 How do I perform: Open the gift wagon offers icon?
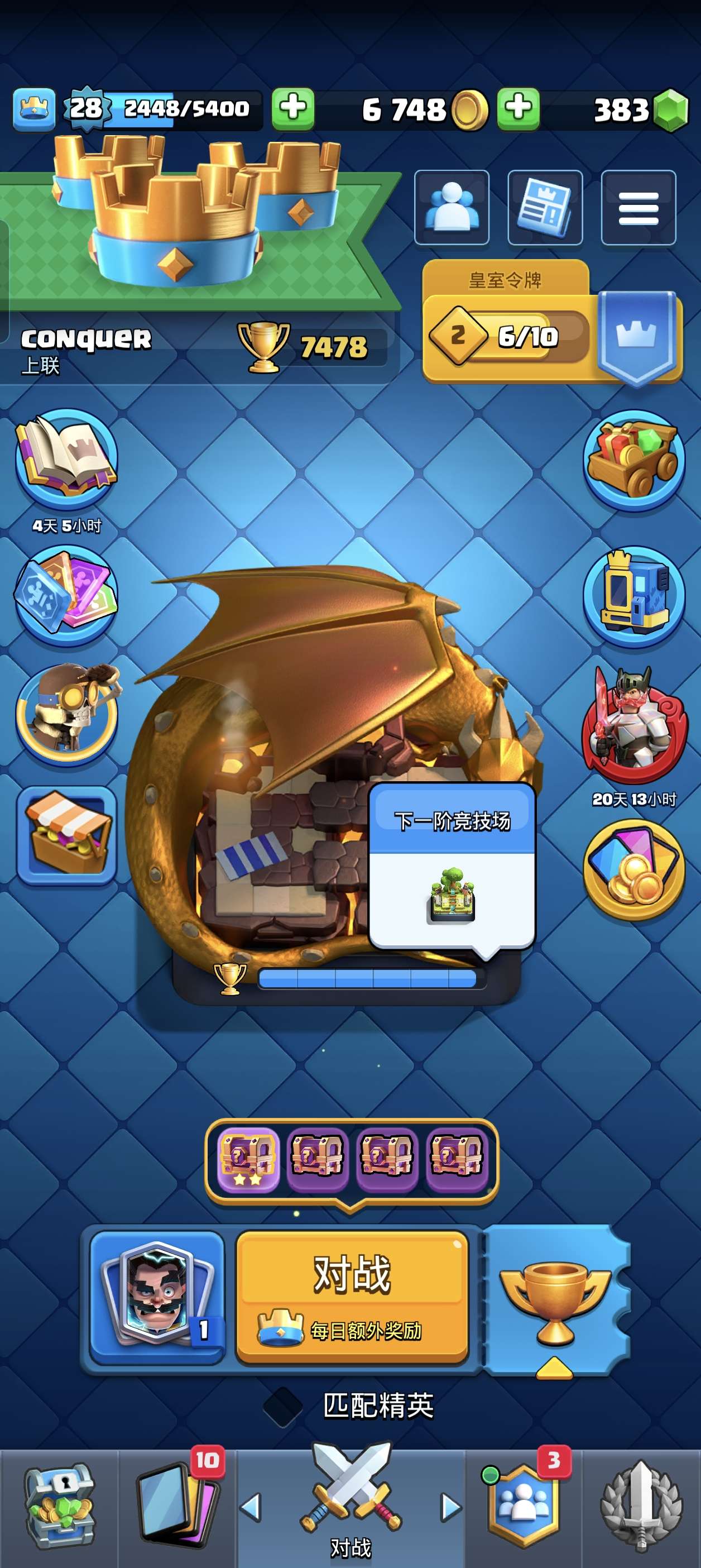pyautogui.click(x=634, y=460)
